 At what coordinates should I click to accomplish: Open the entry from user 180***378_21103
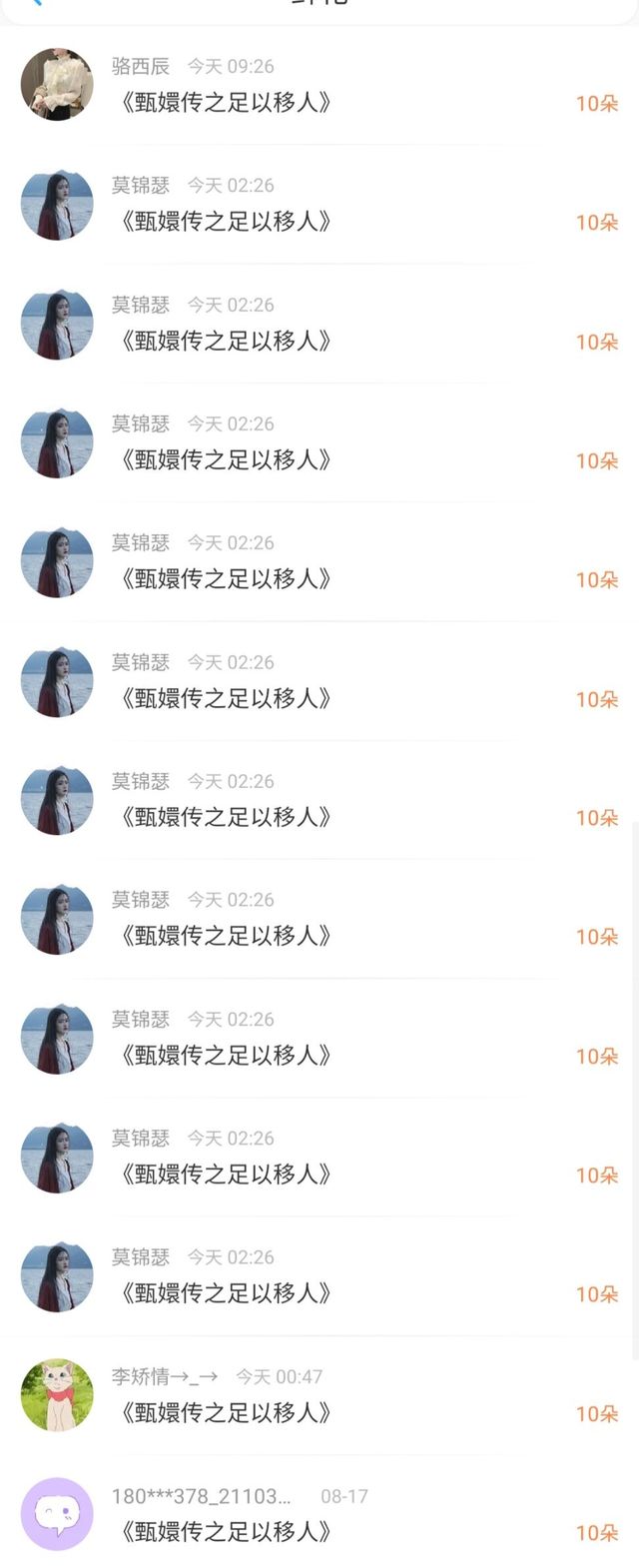[319, 1514]
